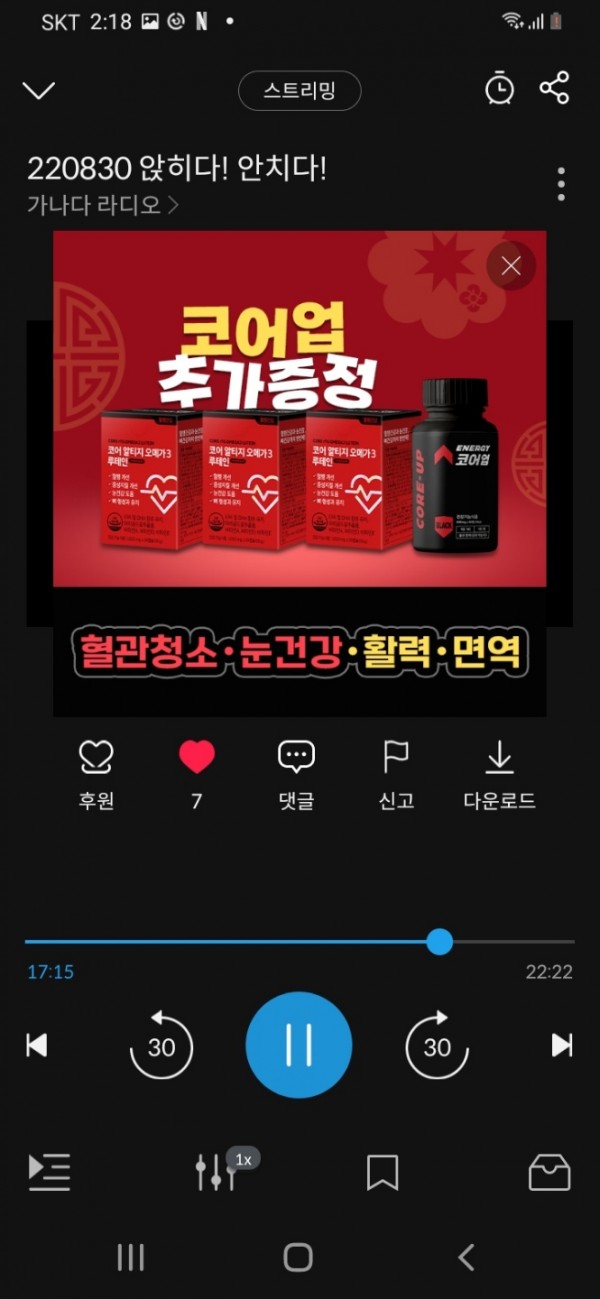600x1299 pixels.
Task: Bookmark the current position
Action: pos(382,1172)
